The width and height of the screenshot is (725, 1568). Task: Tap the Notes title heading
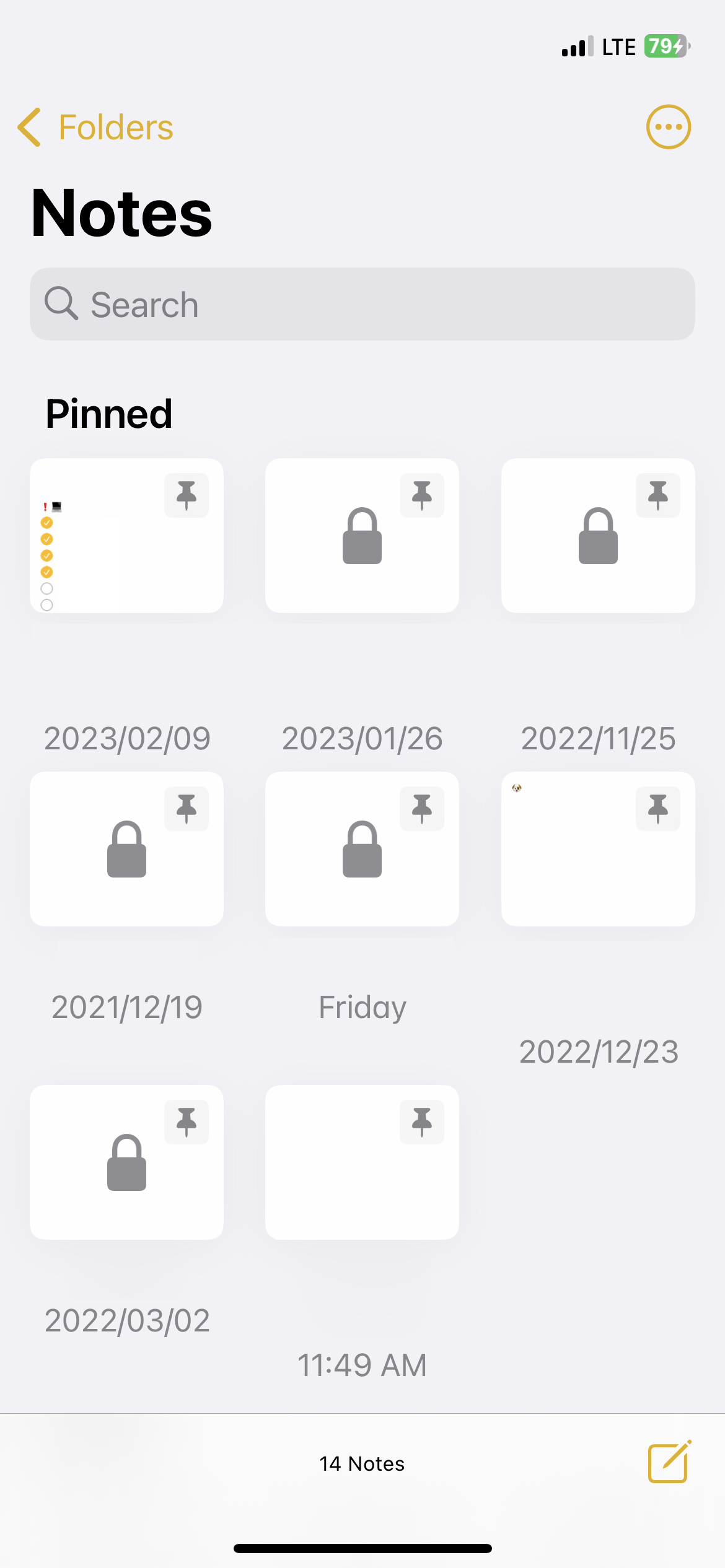tap(121, 212)
